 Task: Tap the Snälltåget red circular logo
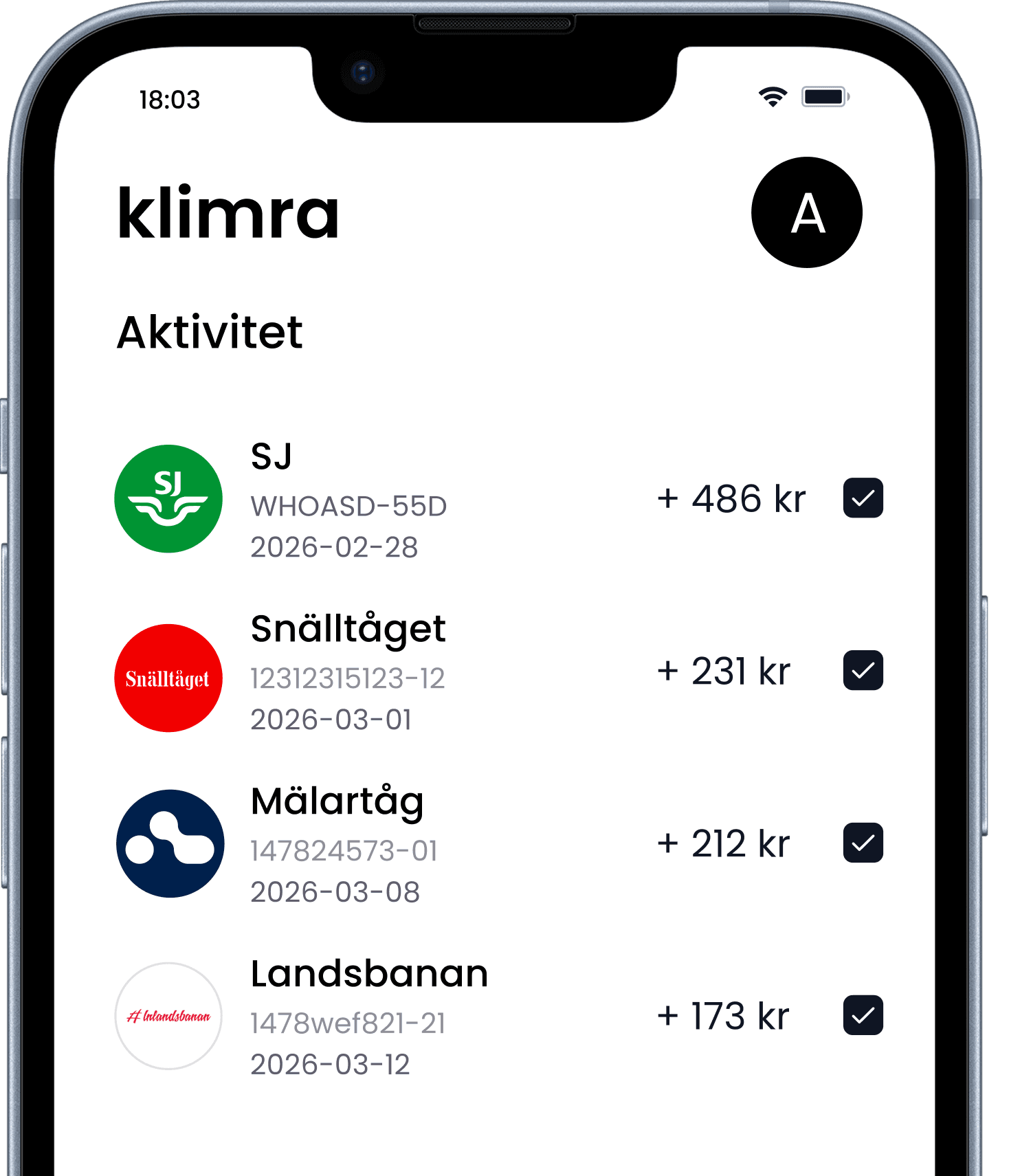[168, 678]
